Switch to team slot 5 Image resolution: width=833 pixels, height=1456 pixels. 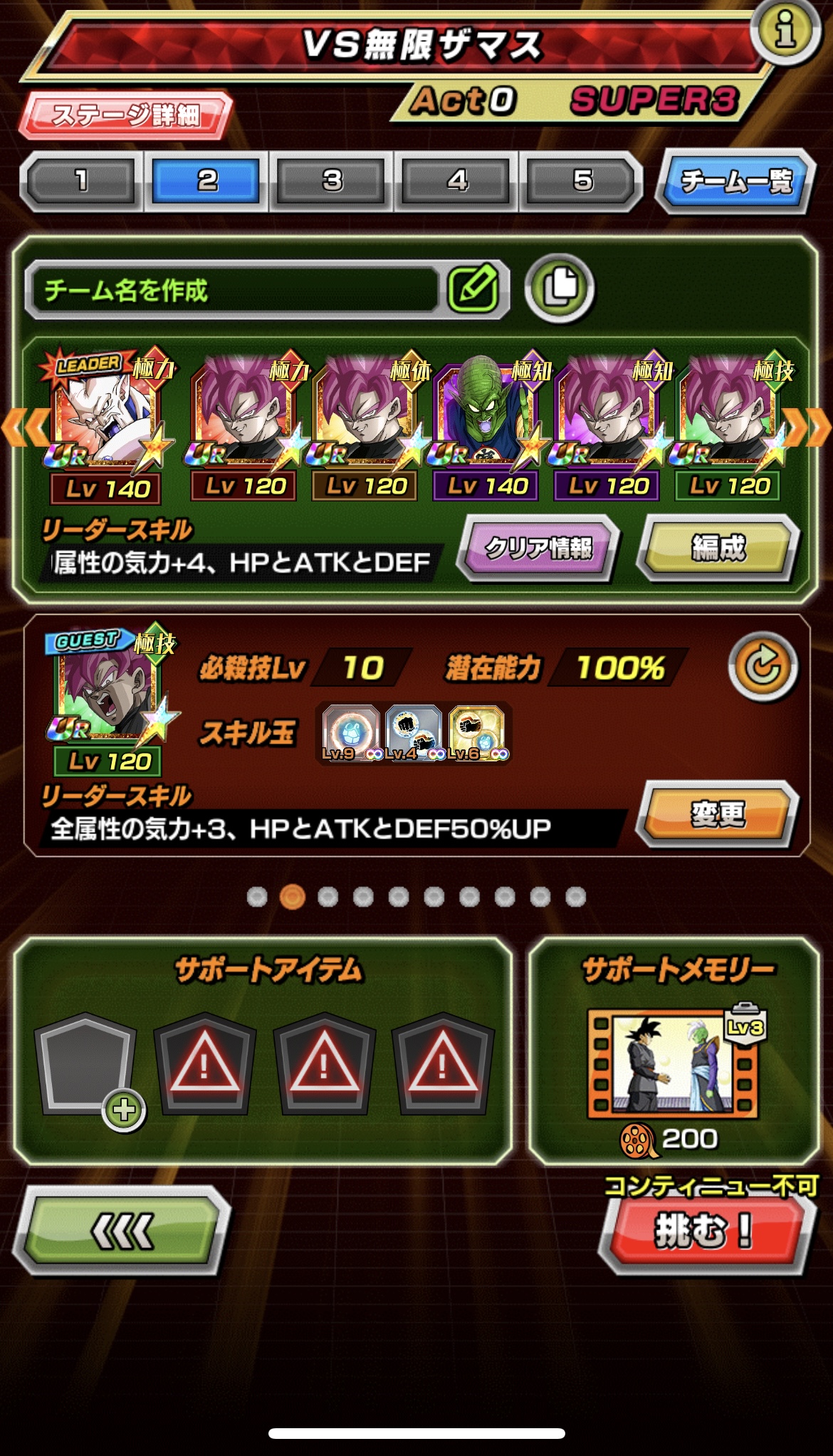(x=582, y=181)
